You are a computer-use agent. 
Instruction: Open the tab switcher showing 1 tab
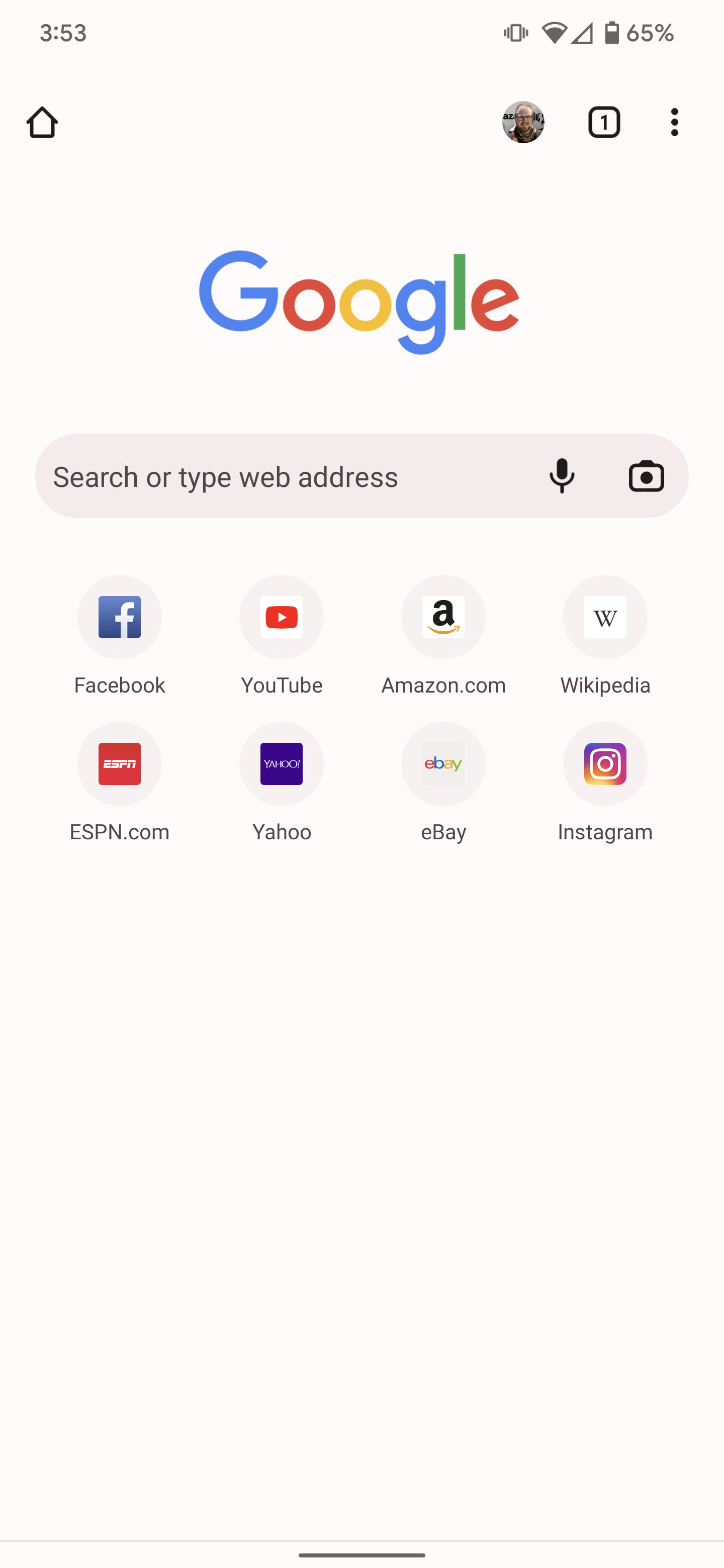point(603,122)
